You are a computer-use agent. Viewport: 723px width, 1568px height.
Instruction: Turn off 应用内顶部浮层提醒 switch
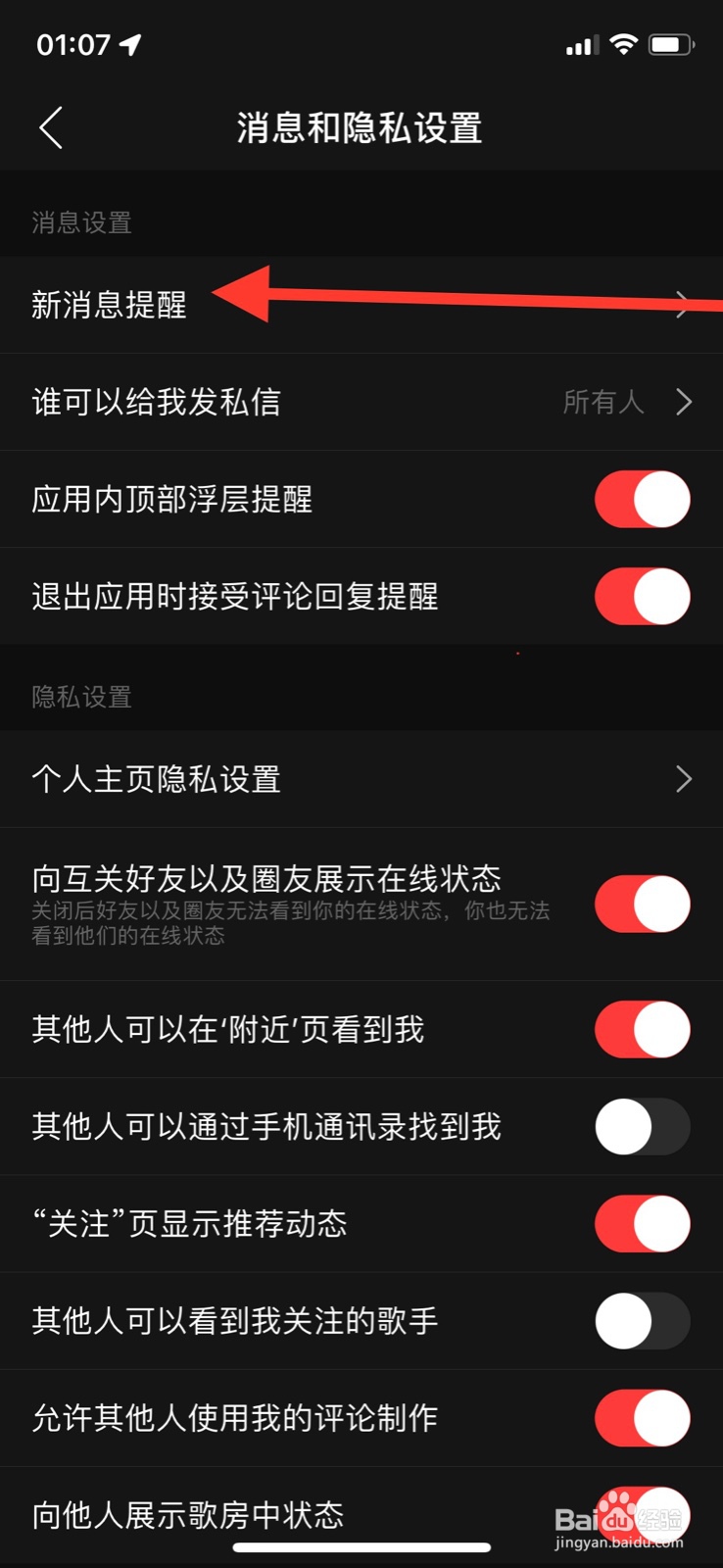(642, 499)
